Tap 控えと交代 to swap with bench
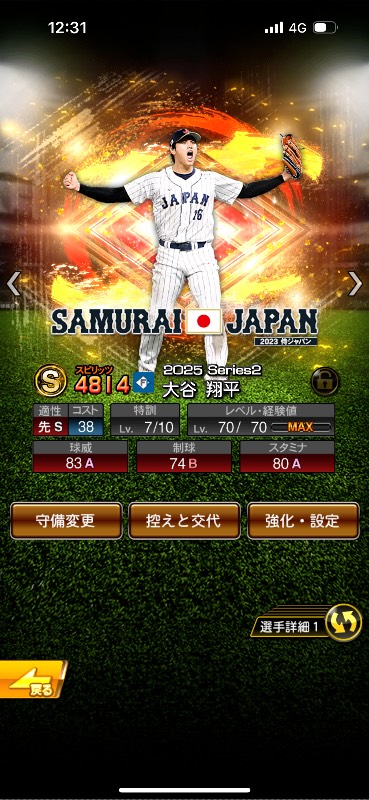 coord(184,521)
